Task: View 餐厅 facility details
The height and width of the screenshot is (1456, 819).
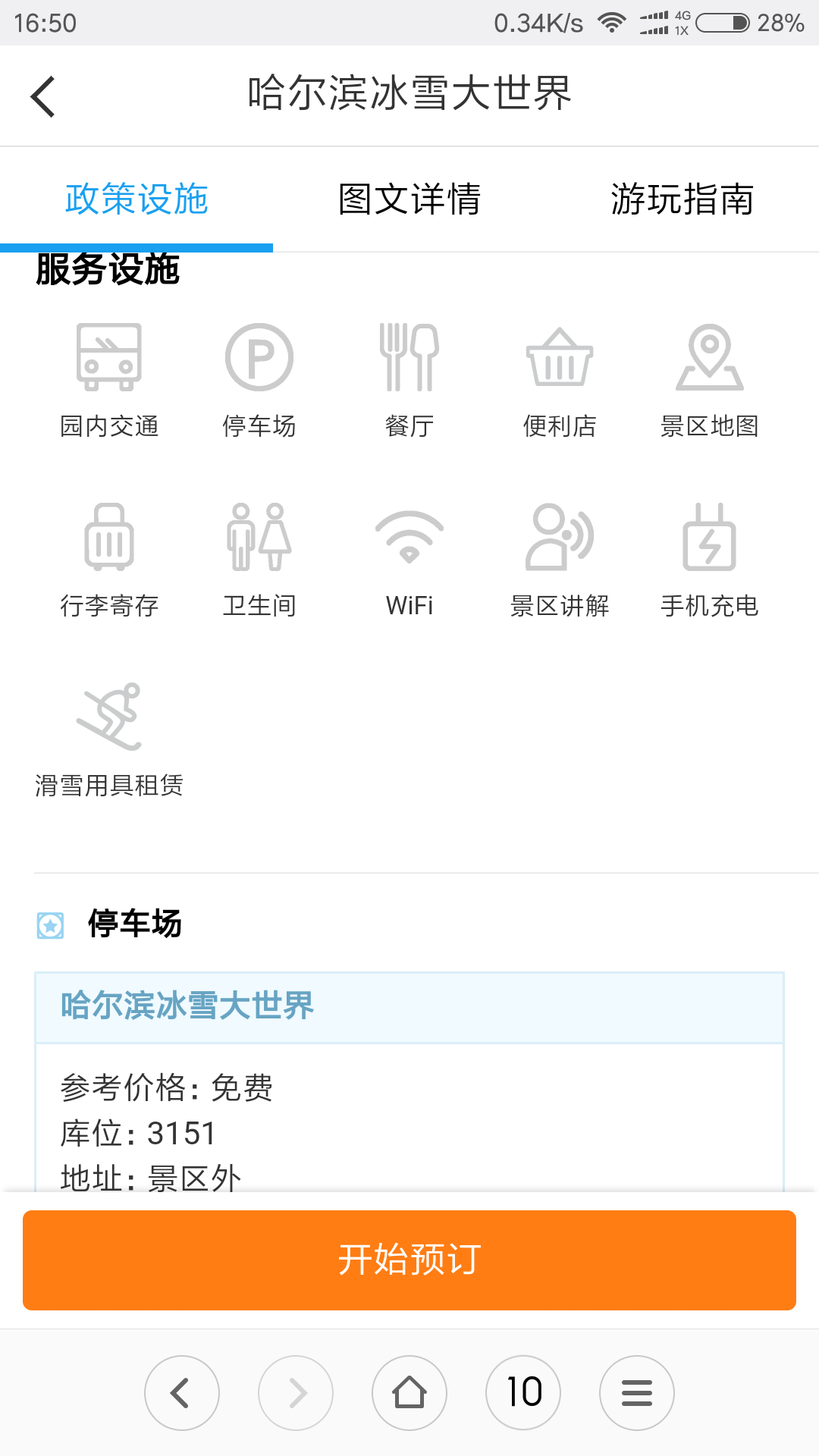Action: click(x=409, y=381)
